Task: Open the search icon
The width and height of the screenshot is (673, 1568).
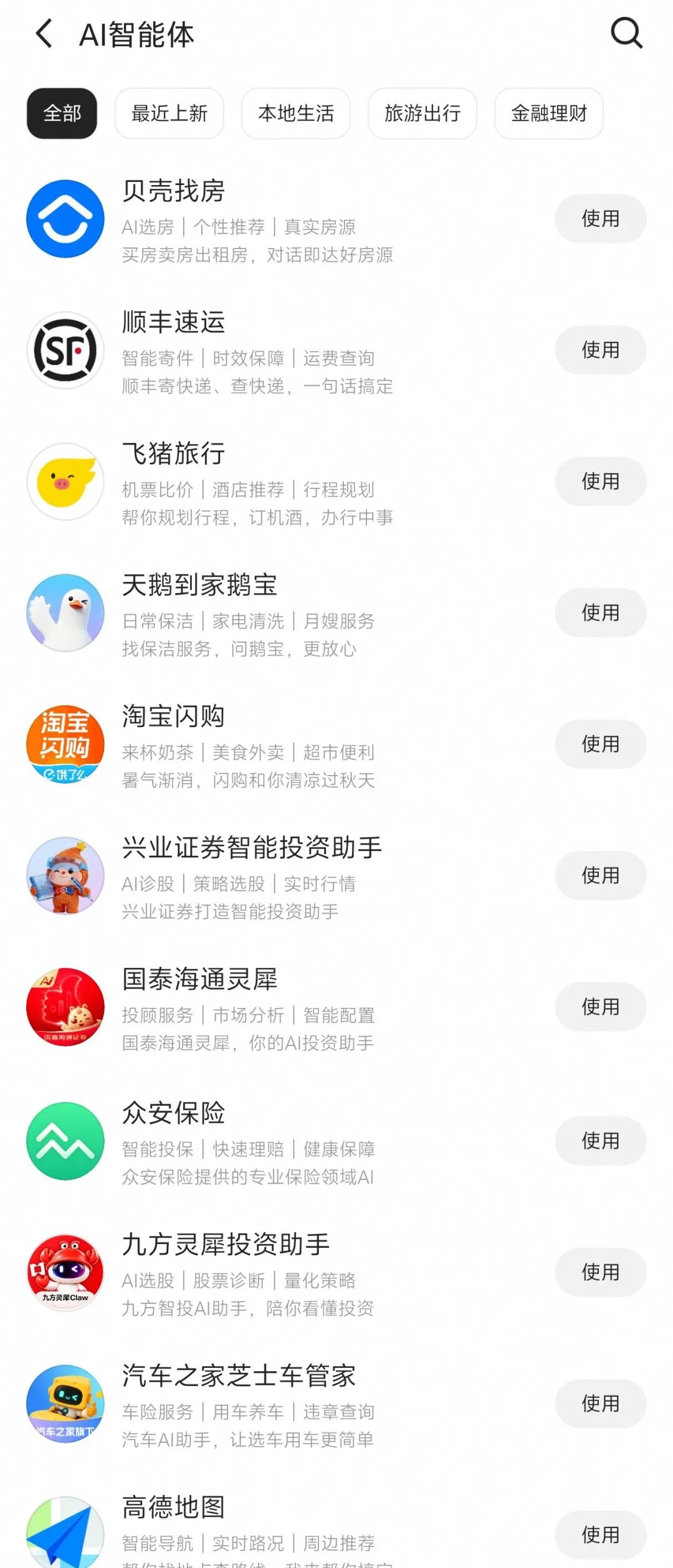Action: (626, 33)
